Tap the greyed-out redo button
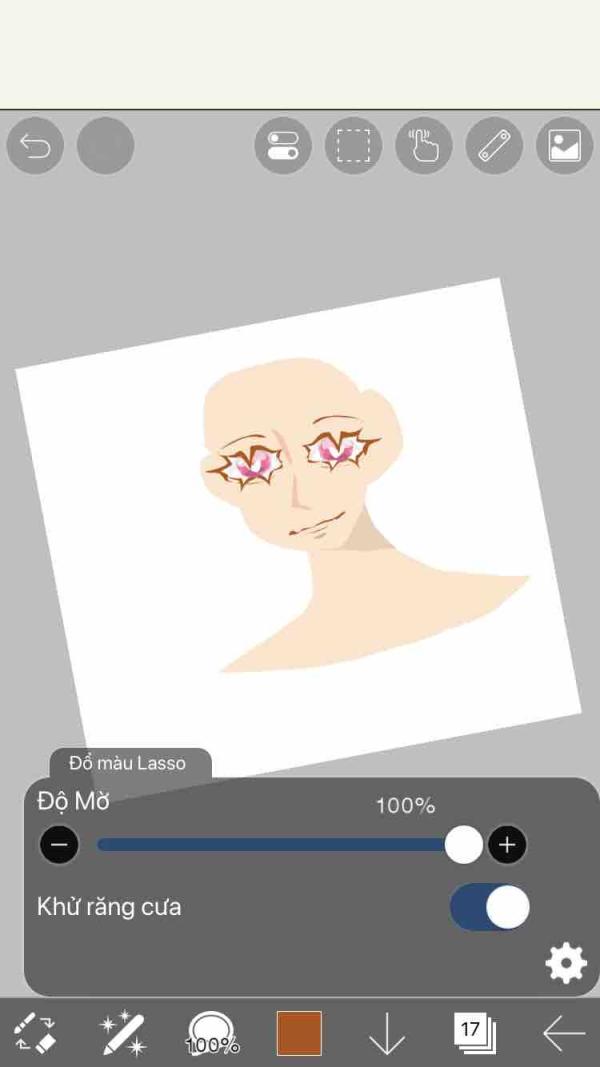The height and width of the screenshot is (1067, 600). coord(105,146)
